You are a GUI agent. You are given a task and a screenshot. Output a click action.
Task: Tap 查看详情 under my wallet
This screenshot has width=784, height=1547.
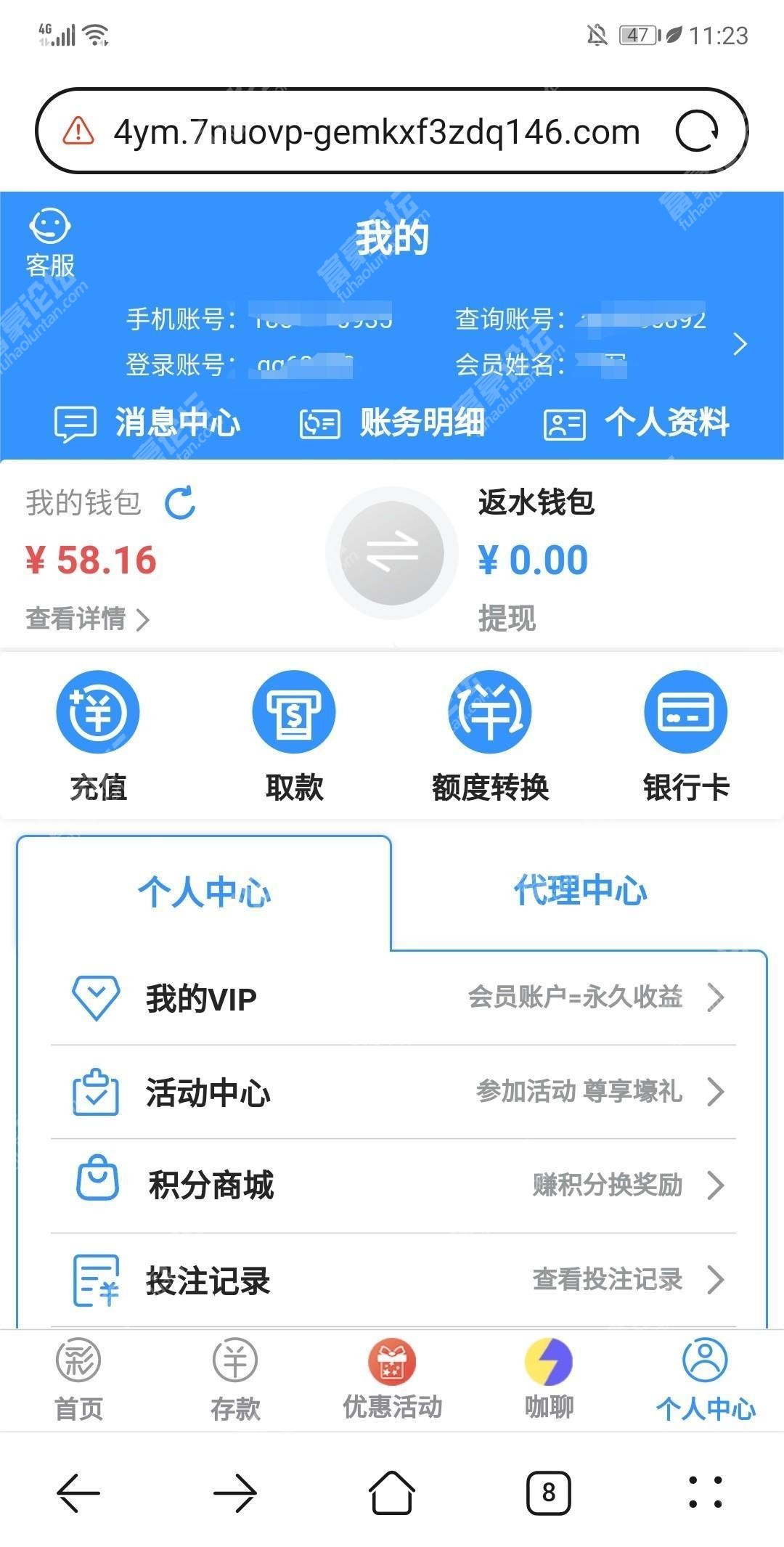coord(87,619)
